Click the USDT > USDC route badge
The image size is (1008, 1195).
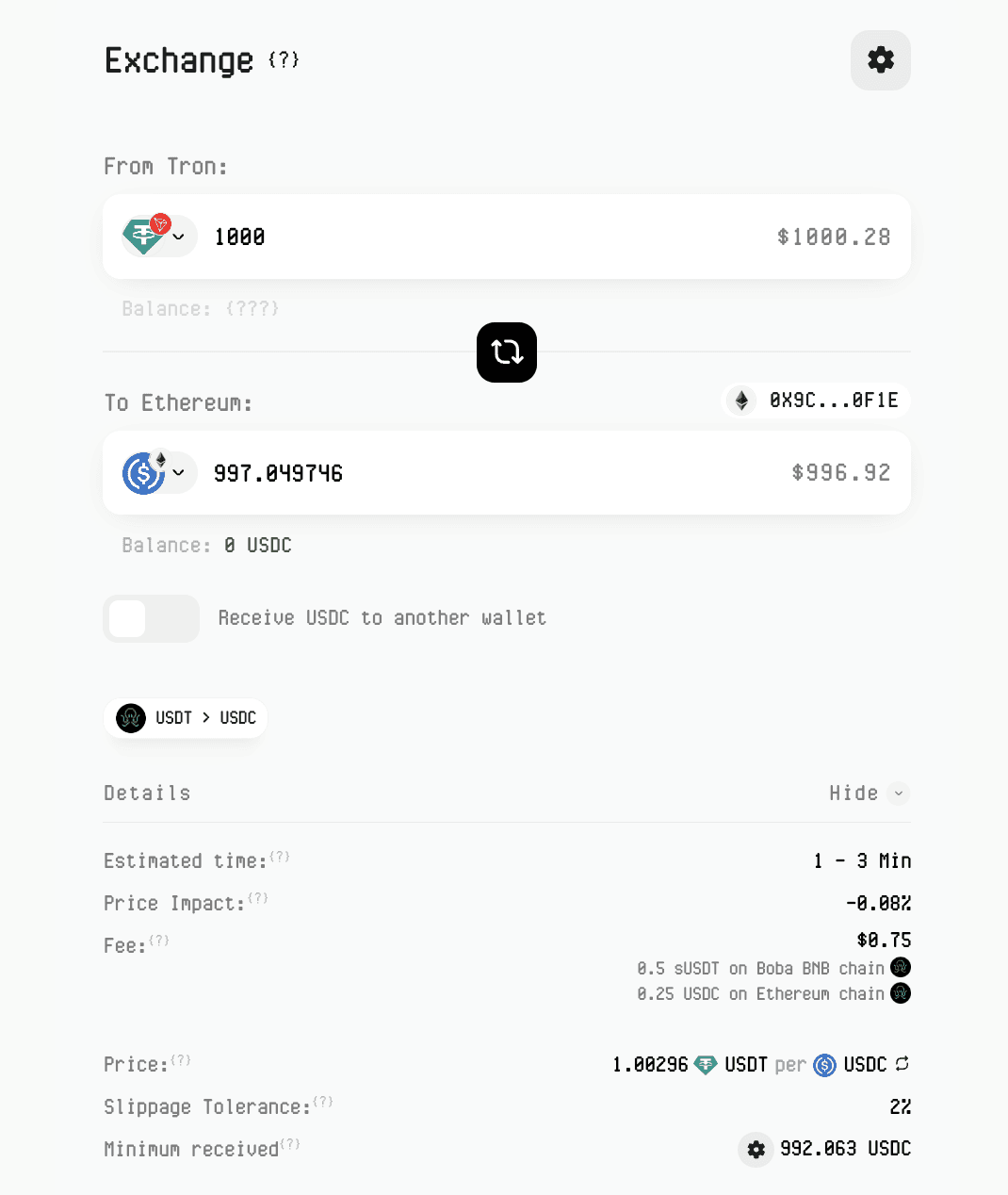(186, 717)
